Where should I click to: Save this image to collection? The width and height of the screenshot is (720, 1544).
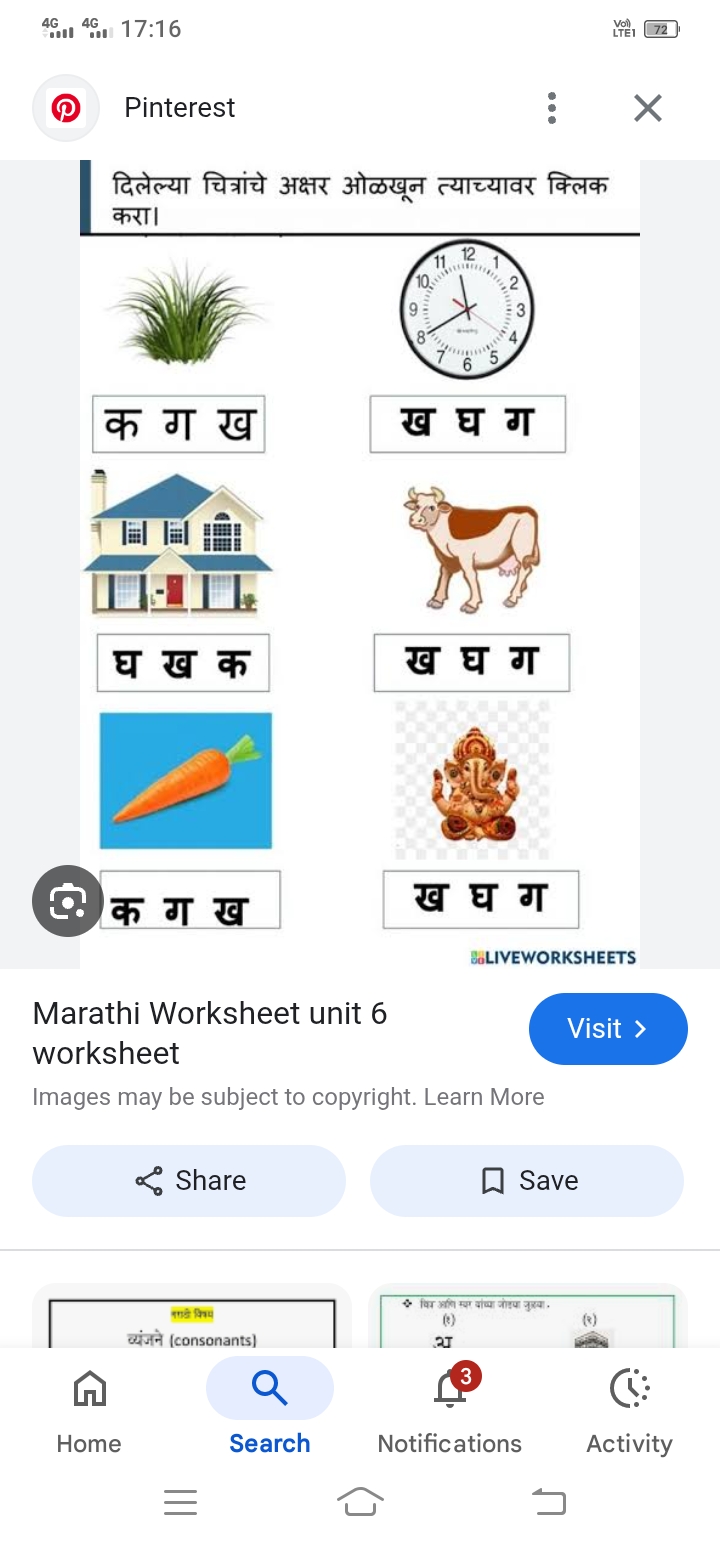click(527, 1181)
